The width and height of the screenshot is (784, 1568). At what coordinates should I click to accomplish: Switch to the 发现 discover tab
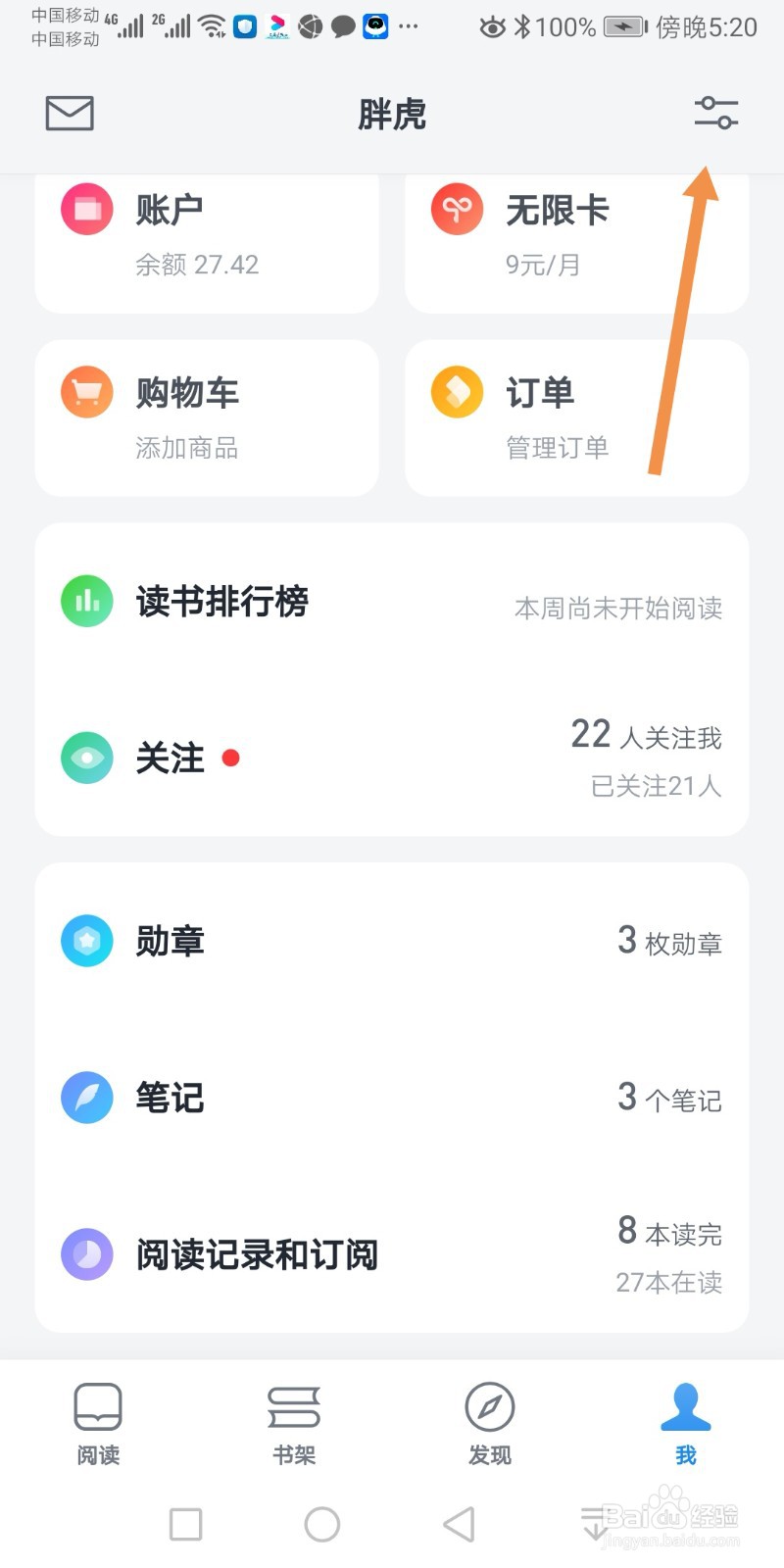[x=490, y=1423]
